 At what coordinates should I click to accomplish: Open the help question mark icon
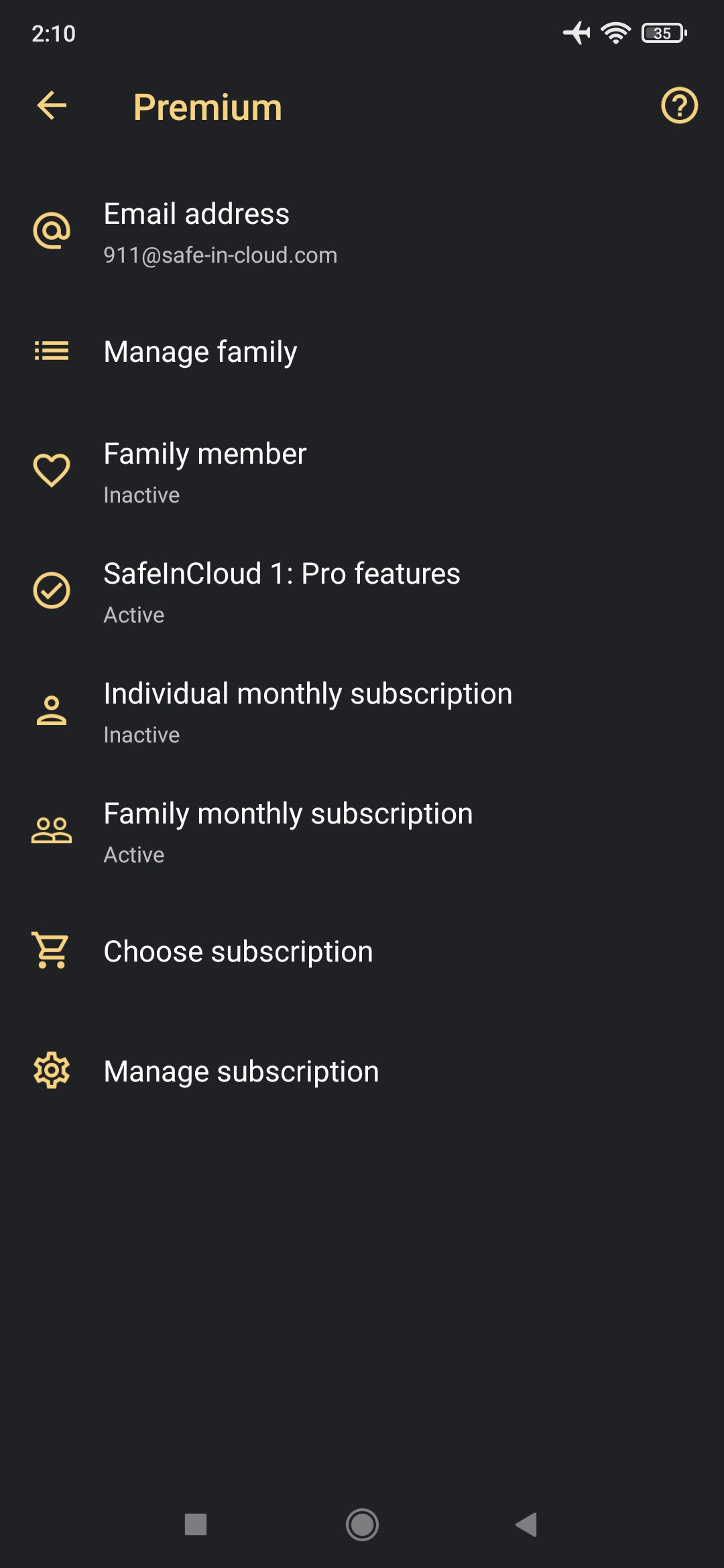point(679,106)
